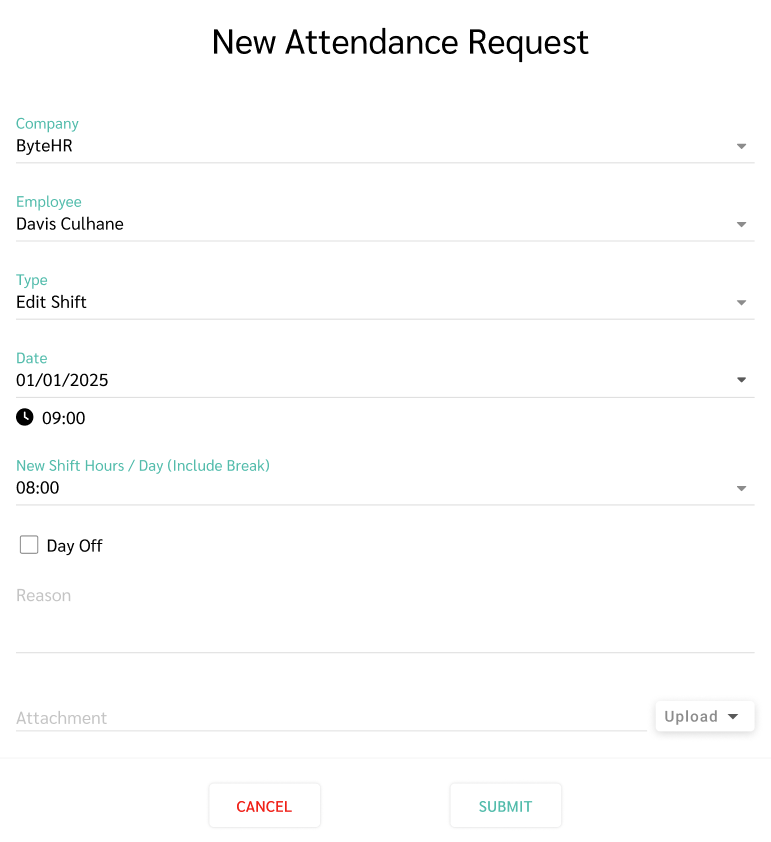Open the Date picker
The image size is (771, 842).
coord(384,380)
